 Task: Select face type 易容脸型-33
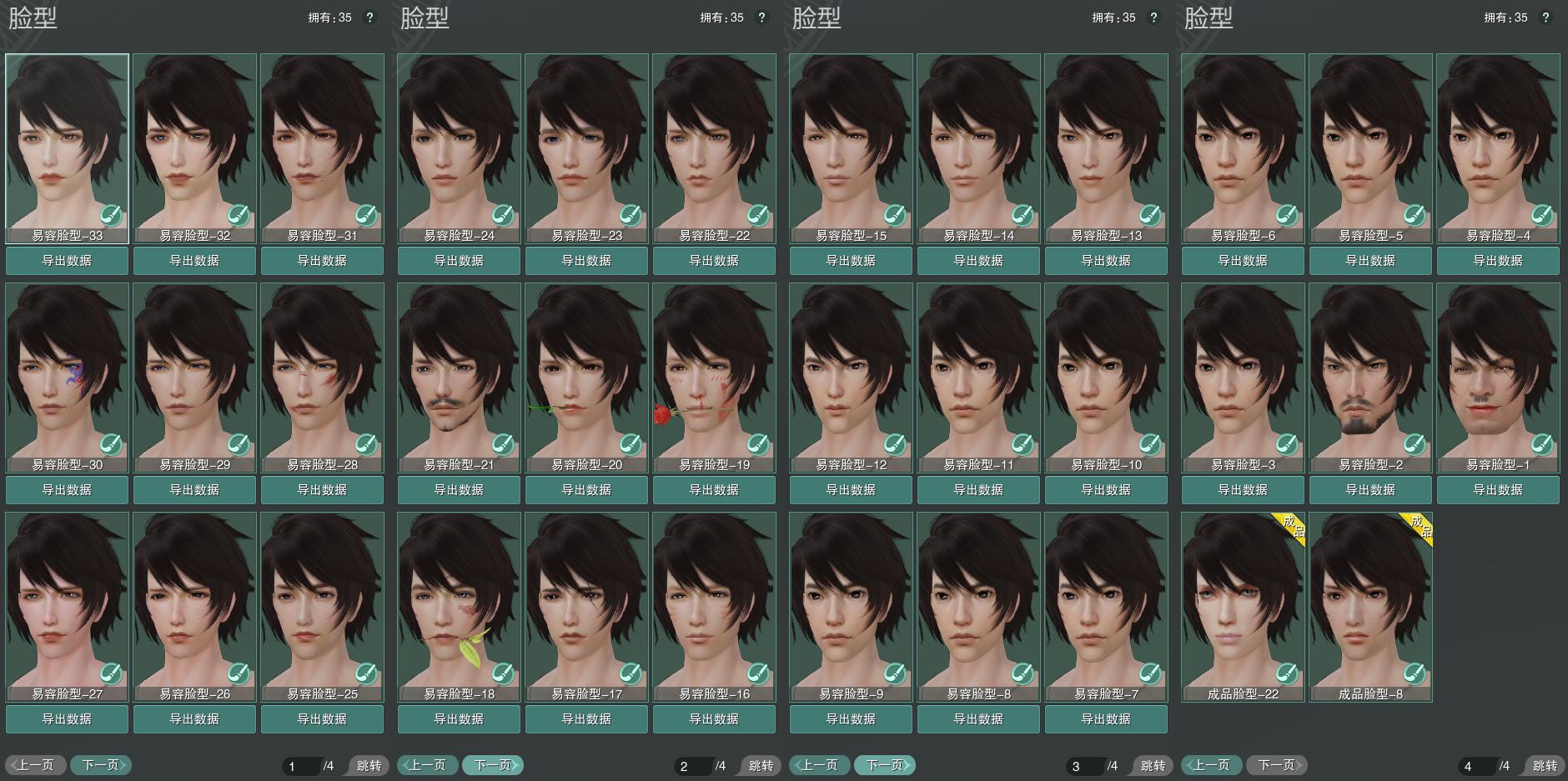click(x=67, y=142)
